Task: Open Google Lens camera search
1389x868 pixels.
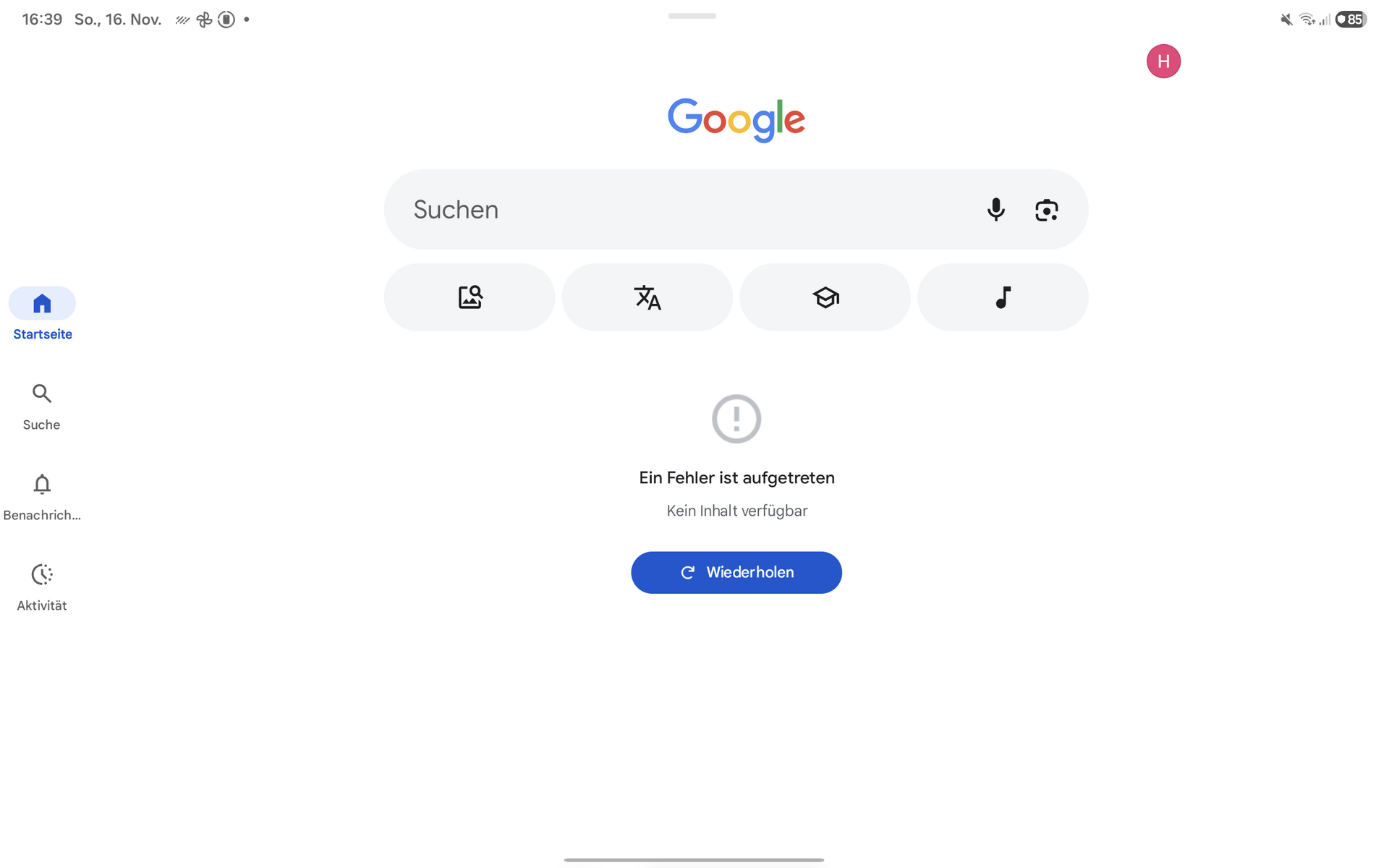Action: coord(1047,210)
